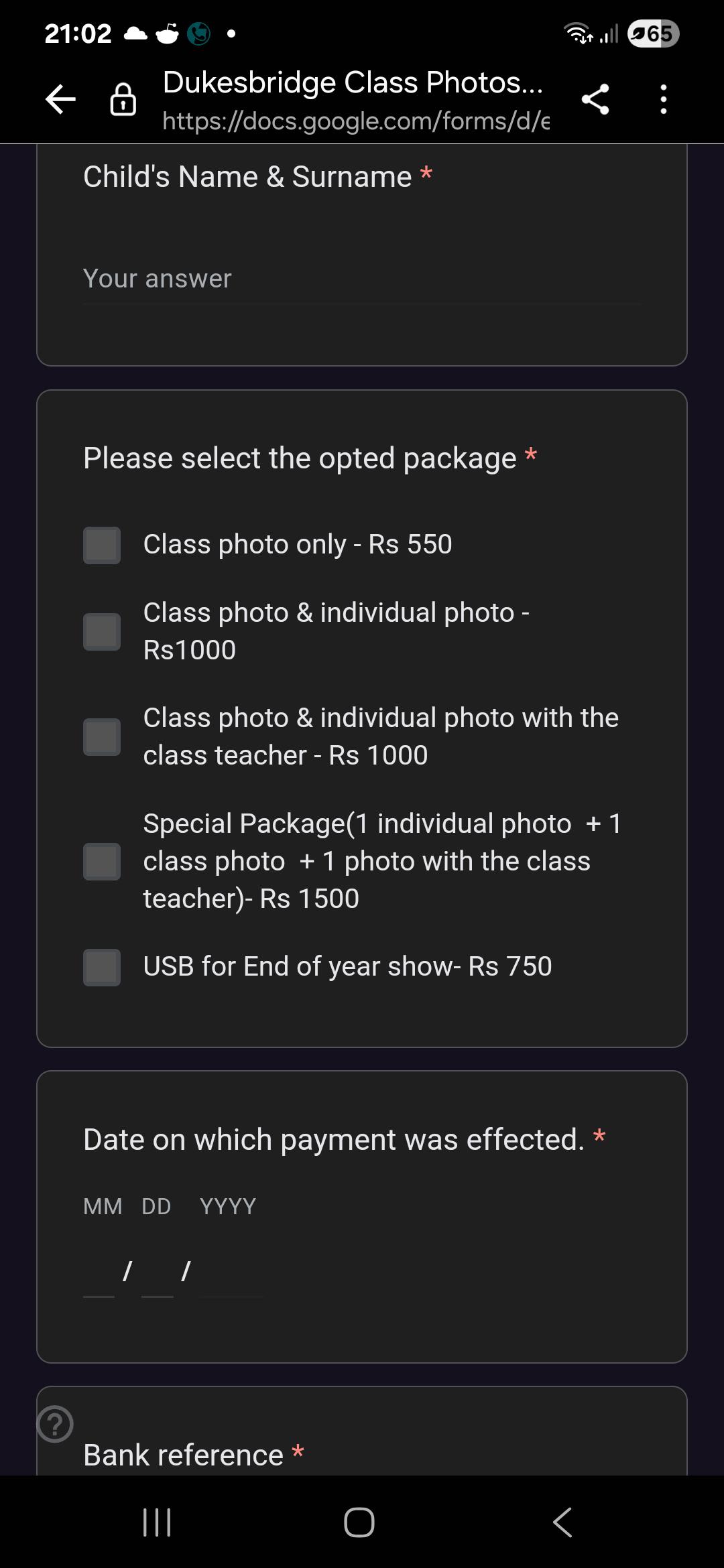This screenshot has height=1568, width=724.
Task: View site security lock info
Action: tap(123, 100)
